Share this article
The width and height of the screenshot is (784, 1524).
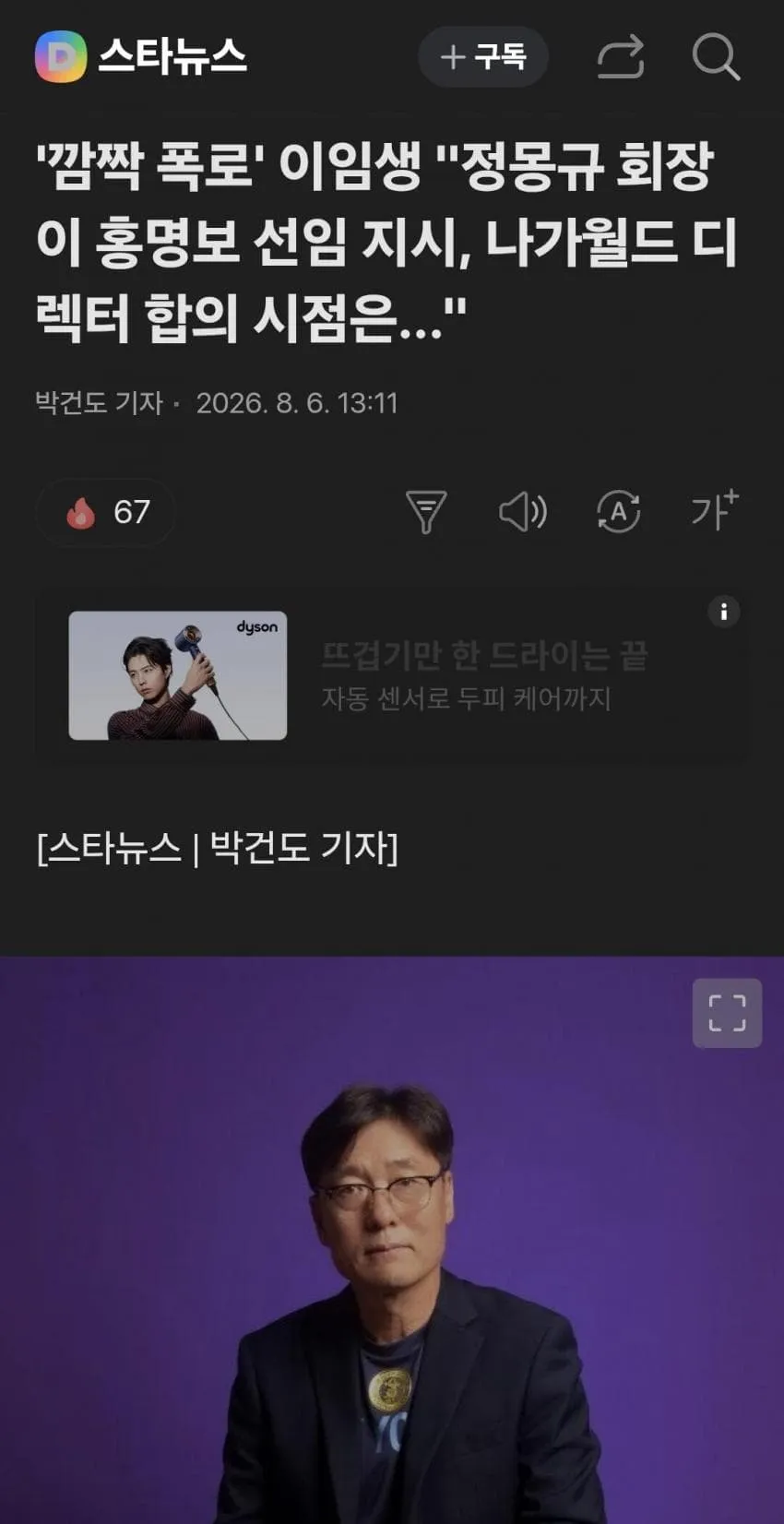point(620,57)
